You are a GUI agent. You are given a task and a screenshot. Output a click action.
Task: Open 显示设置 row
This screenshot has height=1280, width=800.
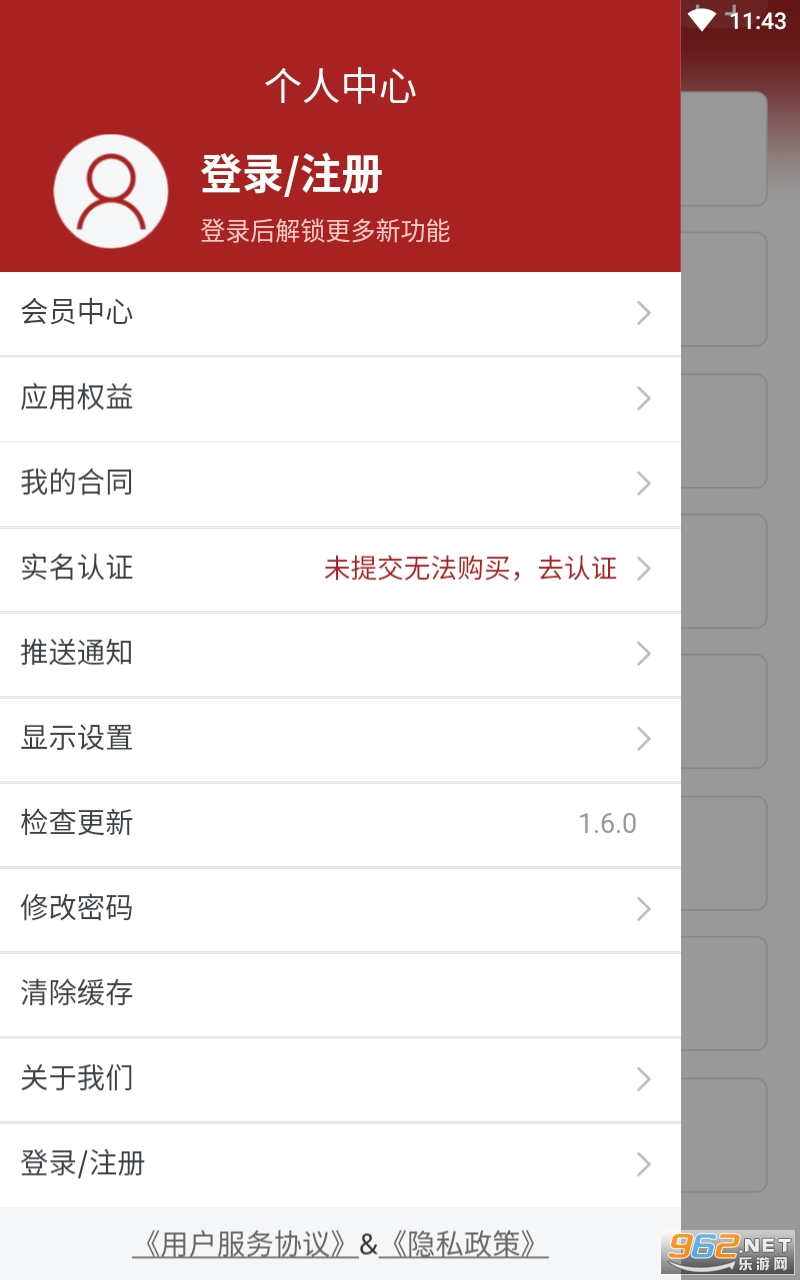tap(340, 738)
